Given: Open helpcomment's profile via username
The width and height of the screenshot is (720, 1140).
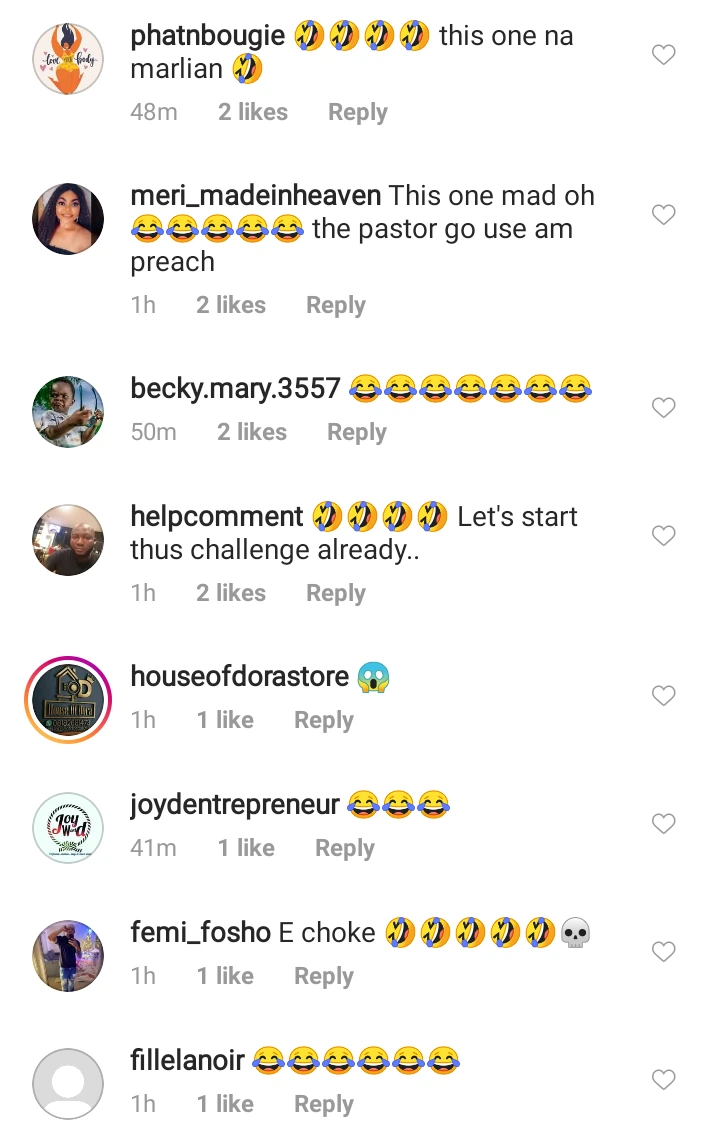Looking at the screenshot, I should pos(217,517).
